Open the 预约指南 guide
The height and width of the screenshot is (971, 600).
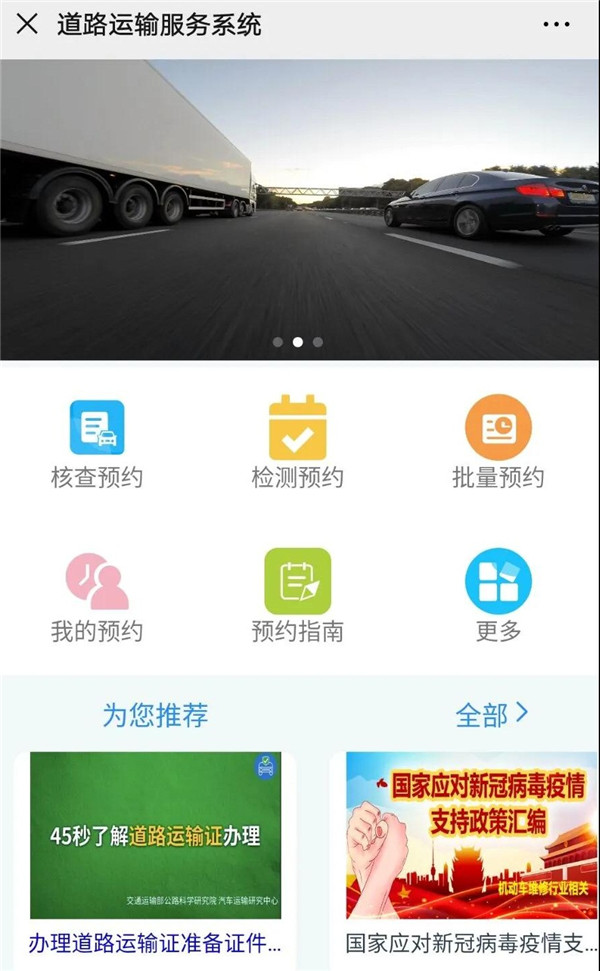[x=298, y=596]
